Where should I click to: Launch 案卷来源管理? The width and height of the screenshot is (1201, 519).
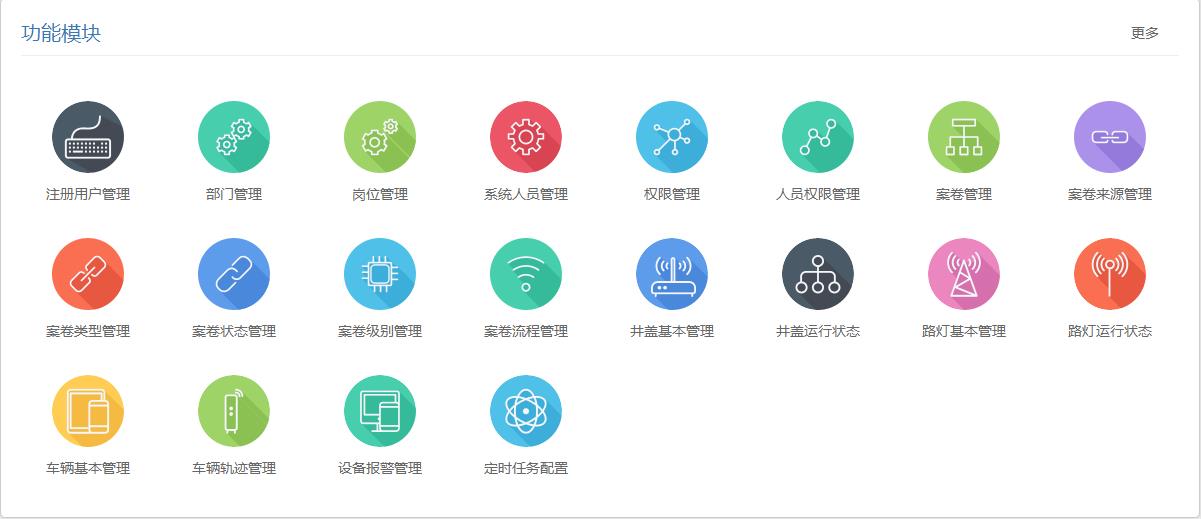[1110, 138]
